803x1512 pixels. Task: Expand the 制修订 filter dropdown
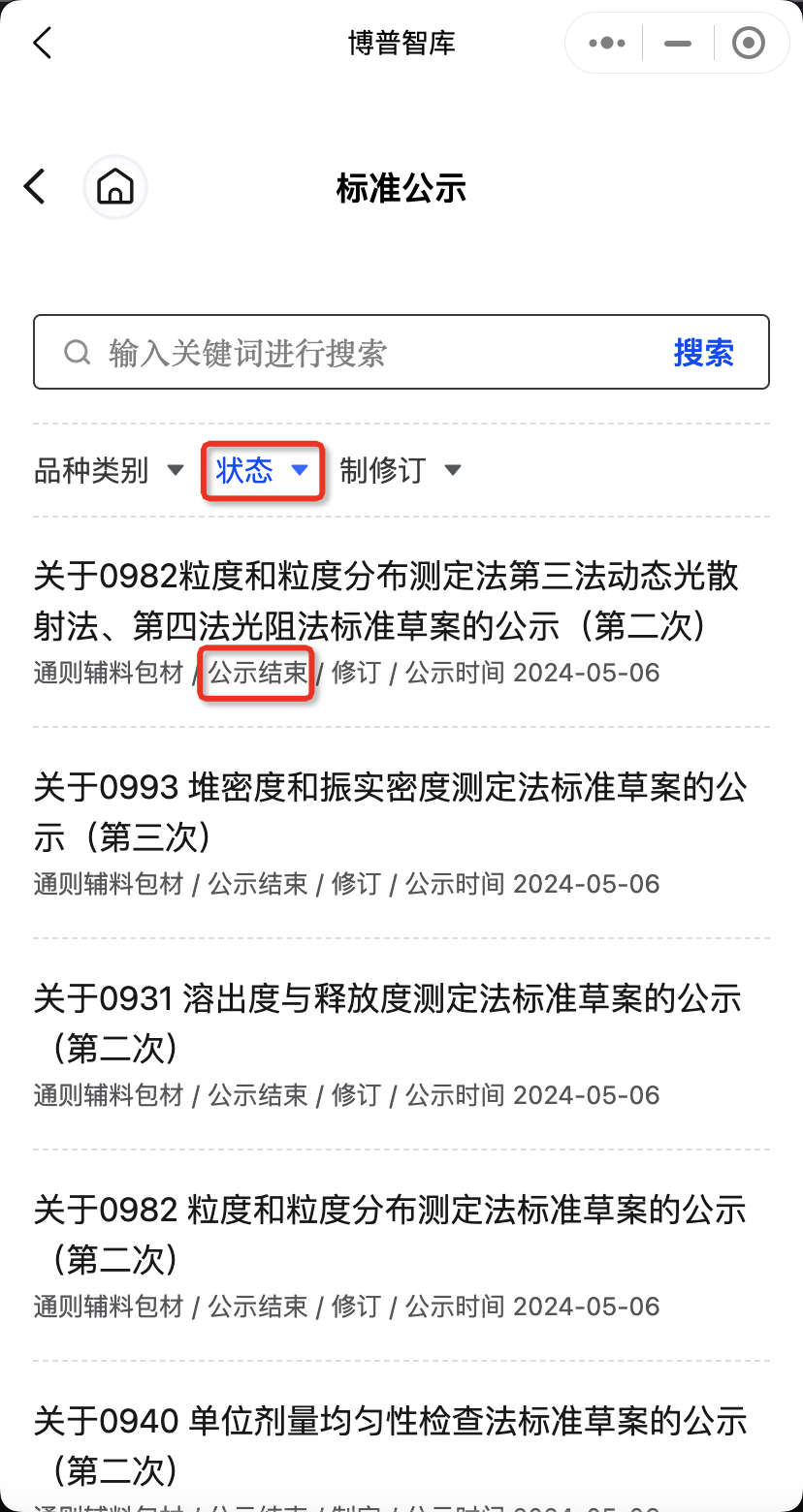click(400, 471)
